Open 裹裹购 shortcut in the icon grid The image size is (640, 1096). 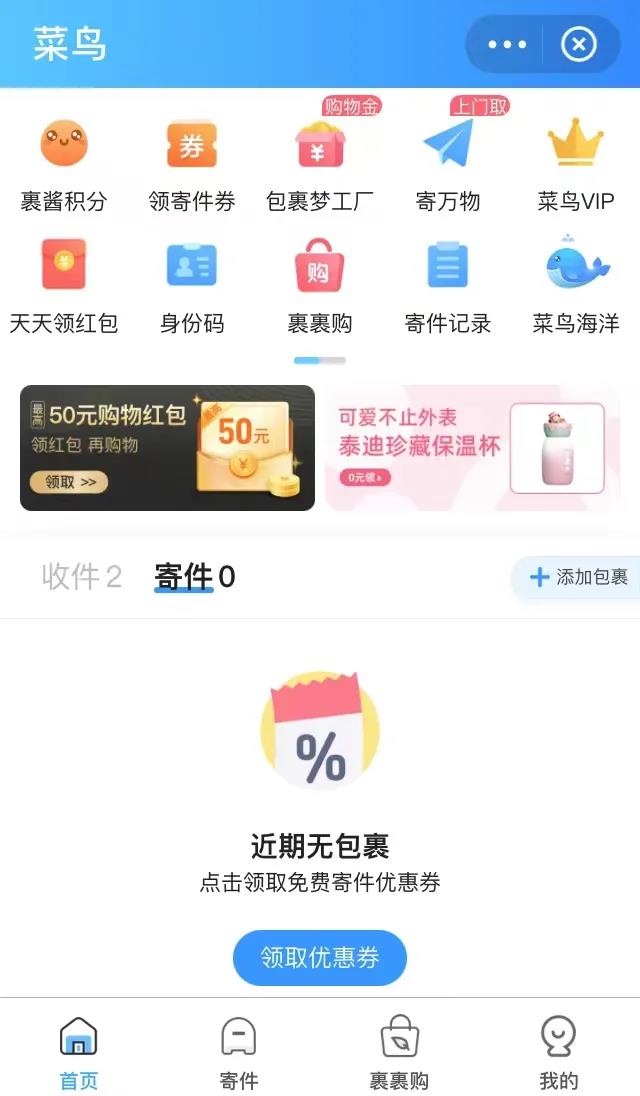tap(320, 287)
